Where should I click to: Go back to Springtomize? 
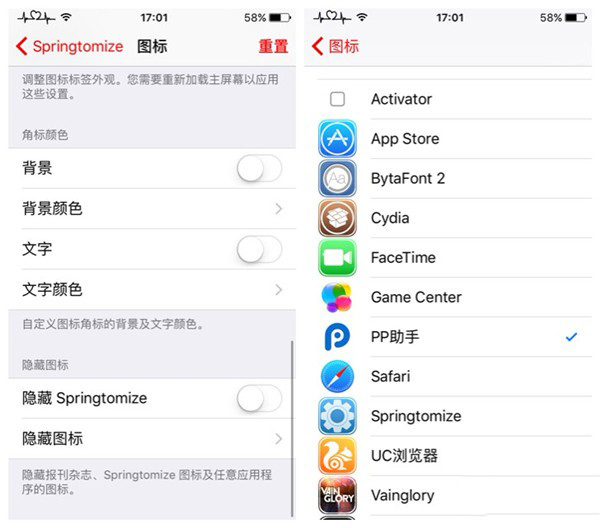point(69,46)
